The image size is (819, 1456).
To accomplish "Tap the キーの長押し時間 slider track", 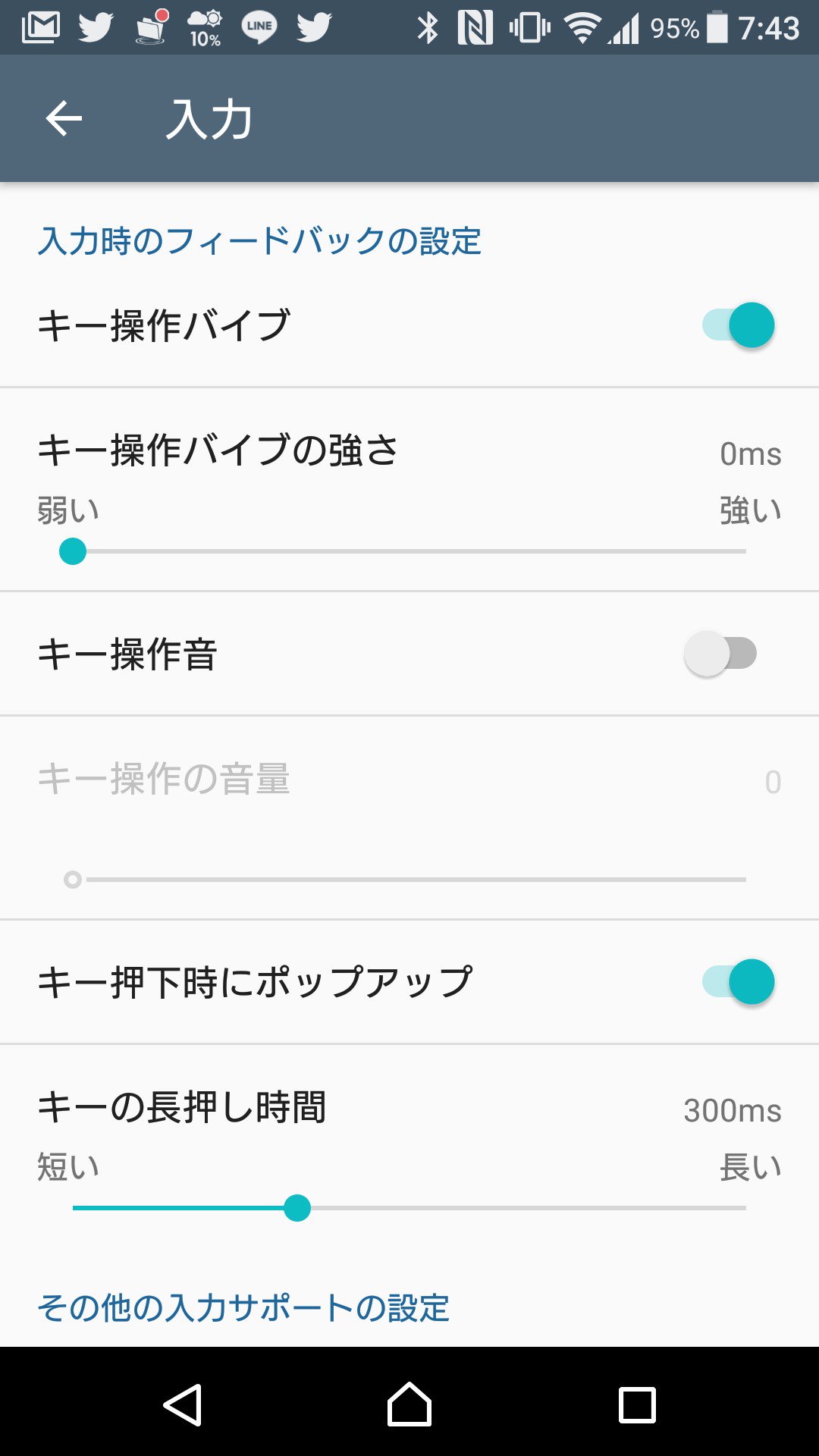I will point(409,1208).
